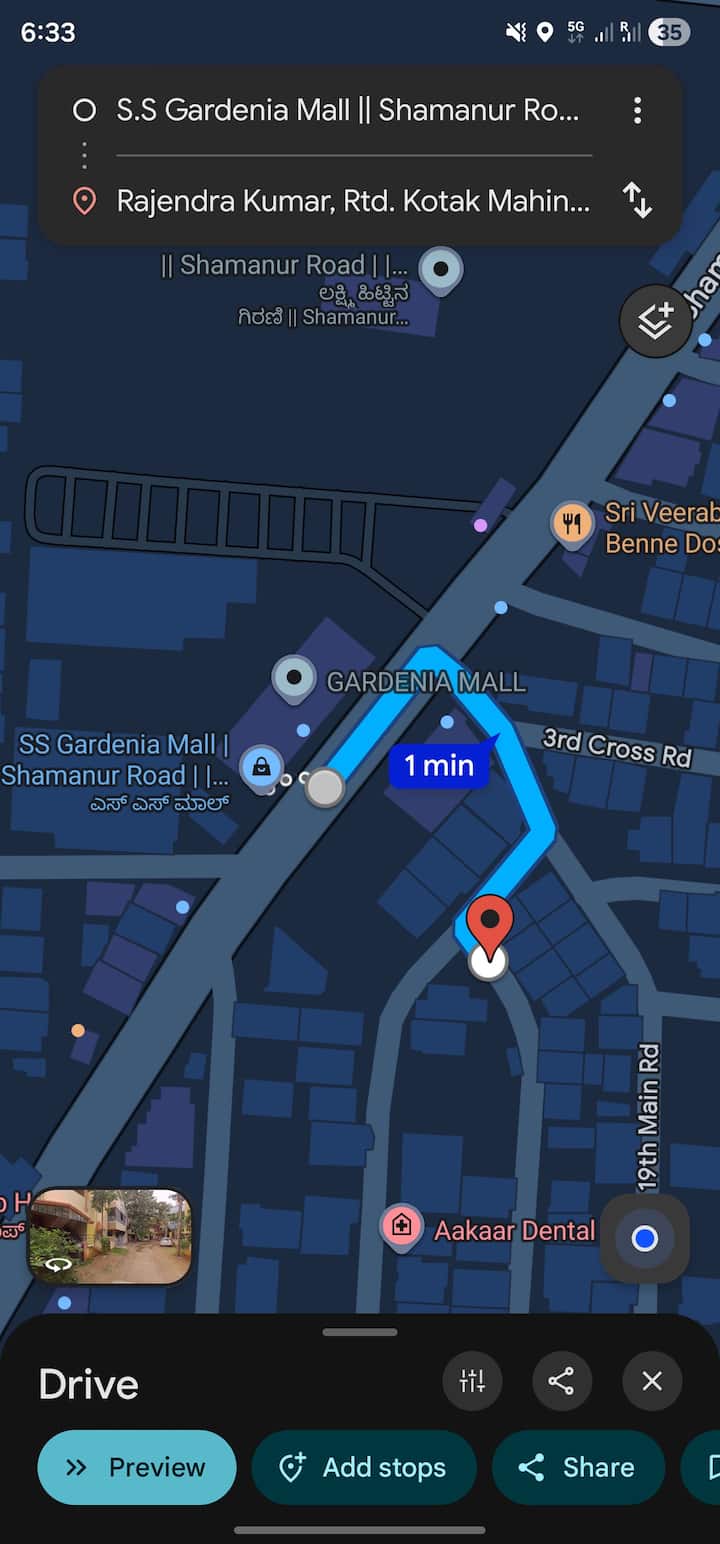Image resolution: width=720 pixels, height=1544 pixels.
Task: Tap the 1 min route time label
Action: coord(439,766)
